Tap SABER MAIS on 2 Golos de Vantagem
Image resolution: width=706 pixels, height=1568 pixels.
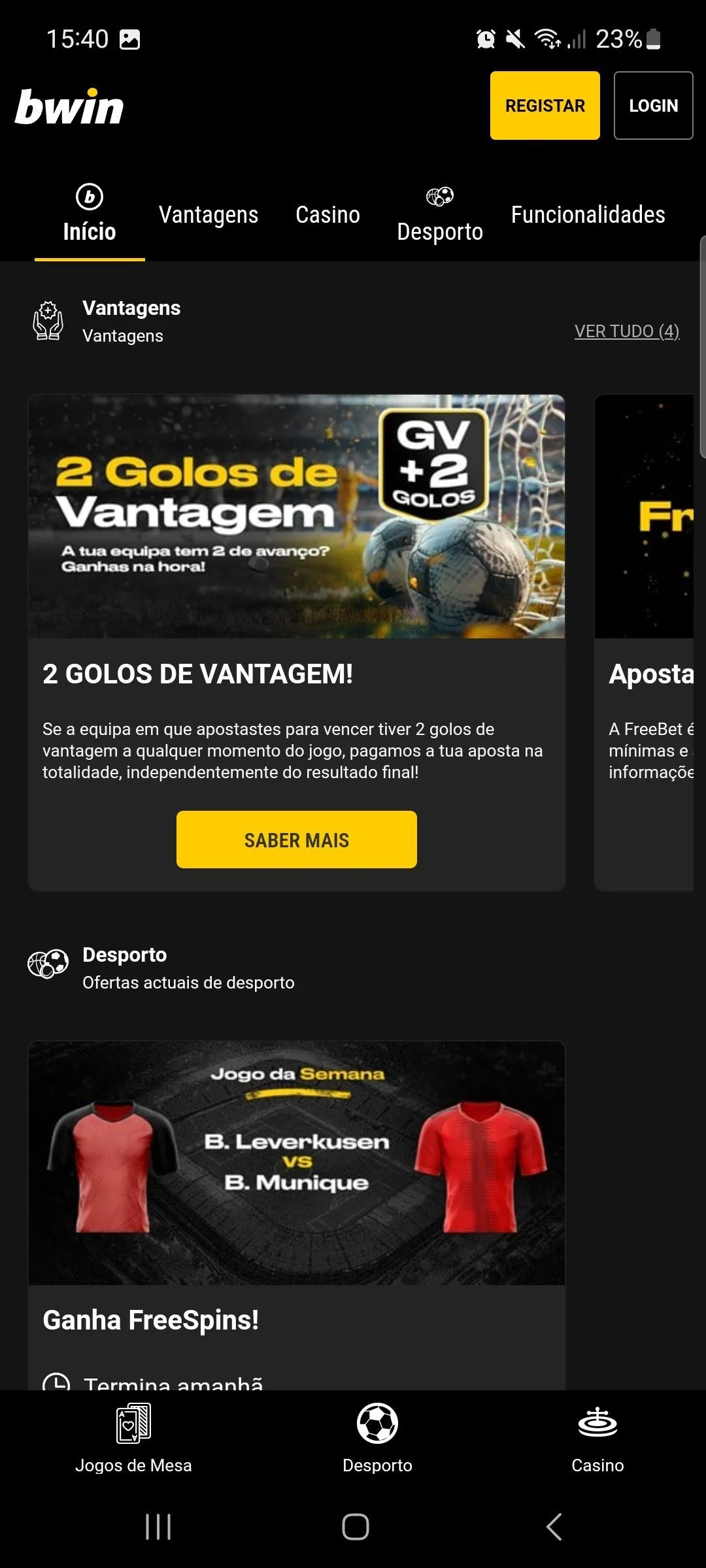point(296,840)
